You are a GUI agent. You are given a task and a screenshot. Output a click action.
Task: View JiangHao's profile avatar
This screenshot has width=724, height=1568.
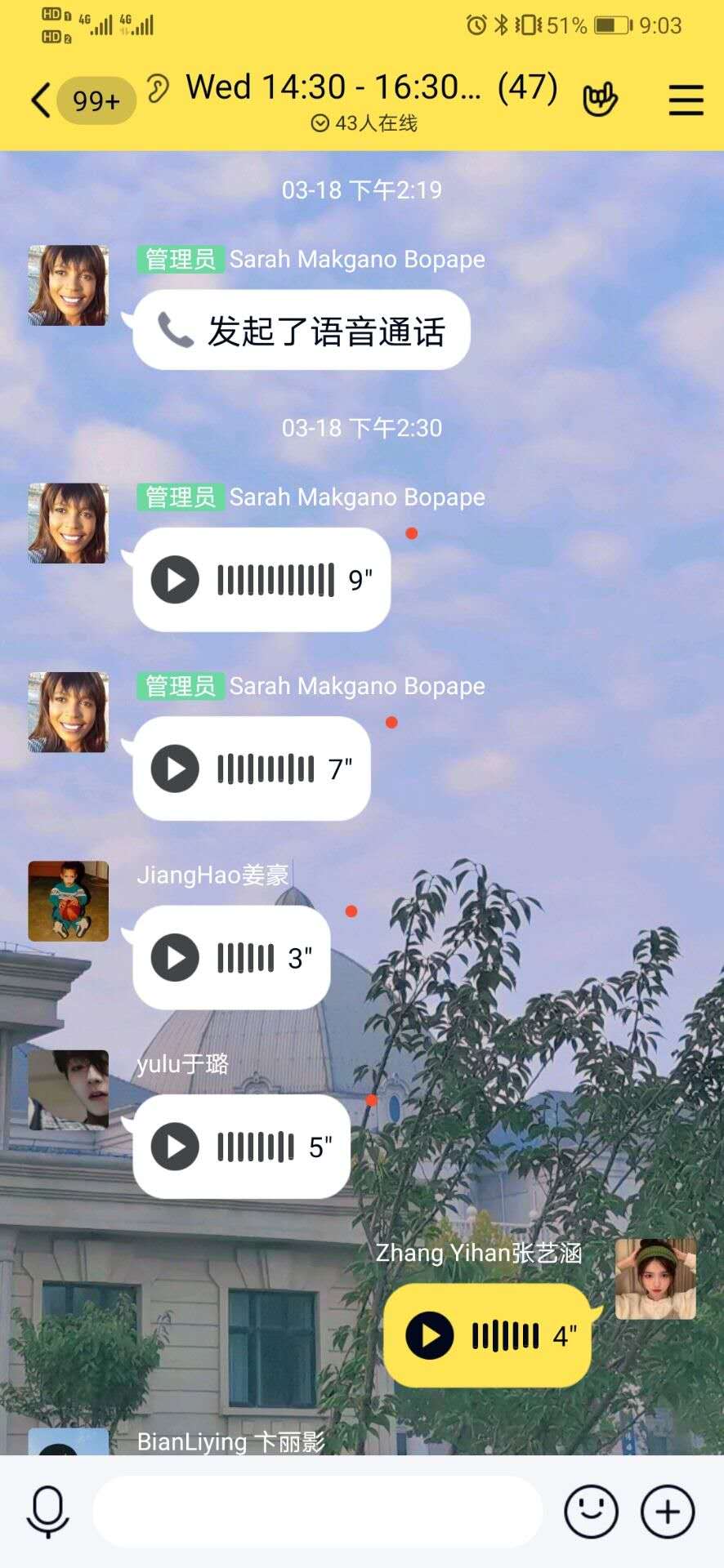pos(69,901)
